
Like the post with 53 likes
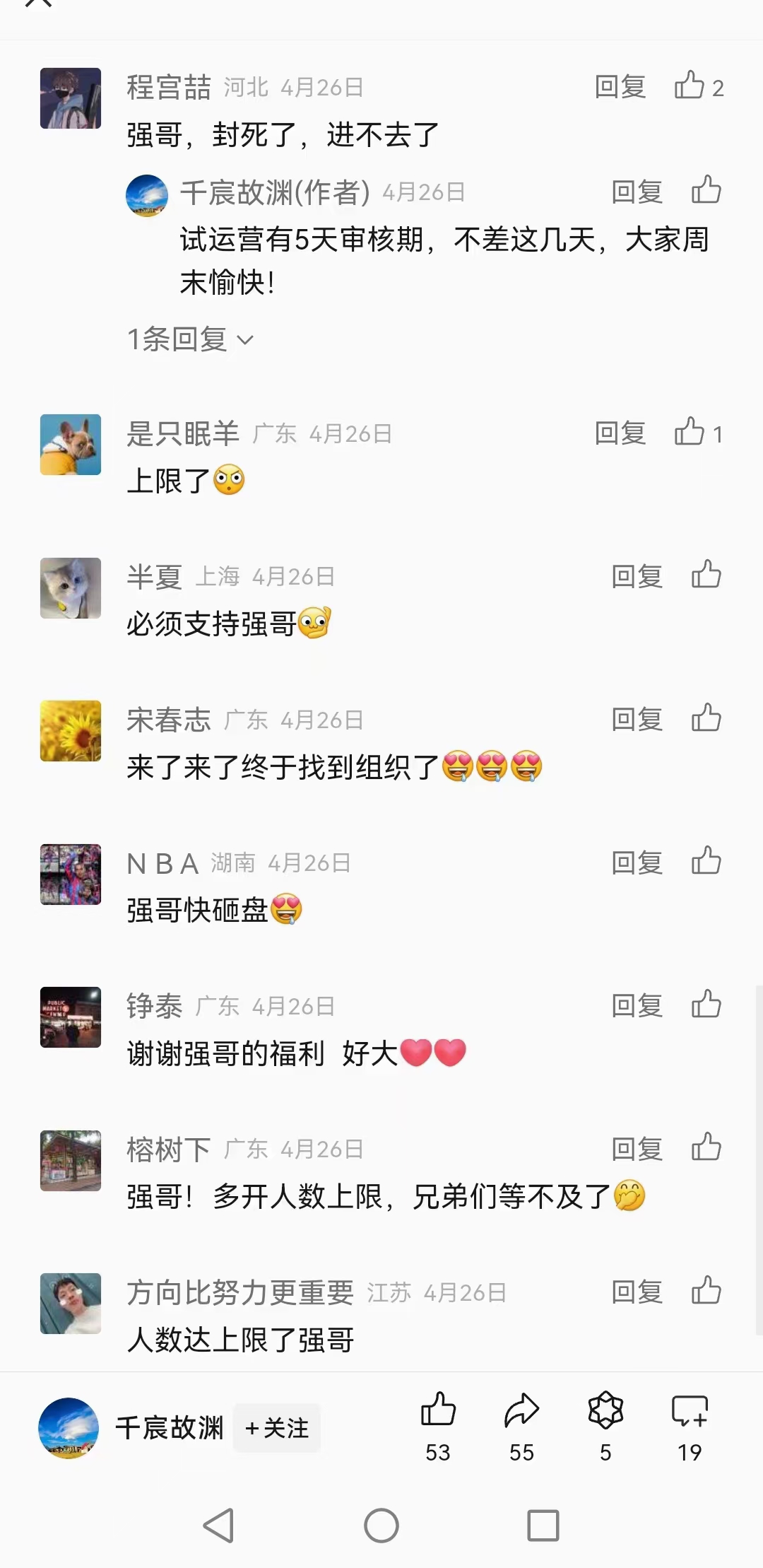(x=438, y=1410)
